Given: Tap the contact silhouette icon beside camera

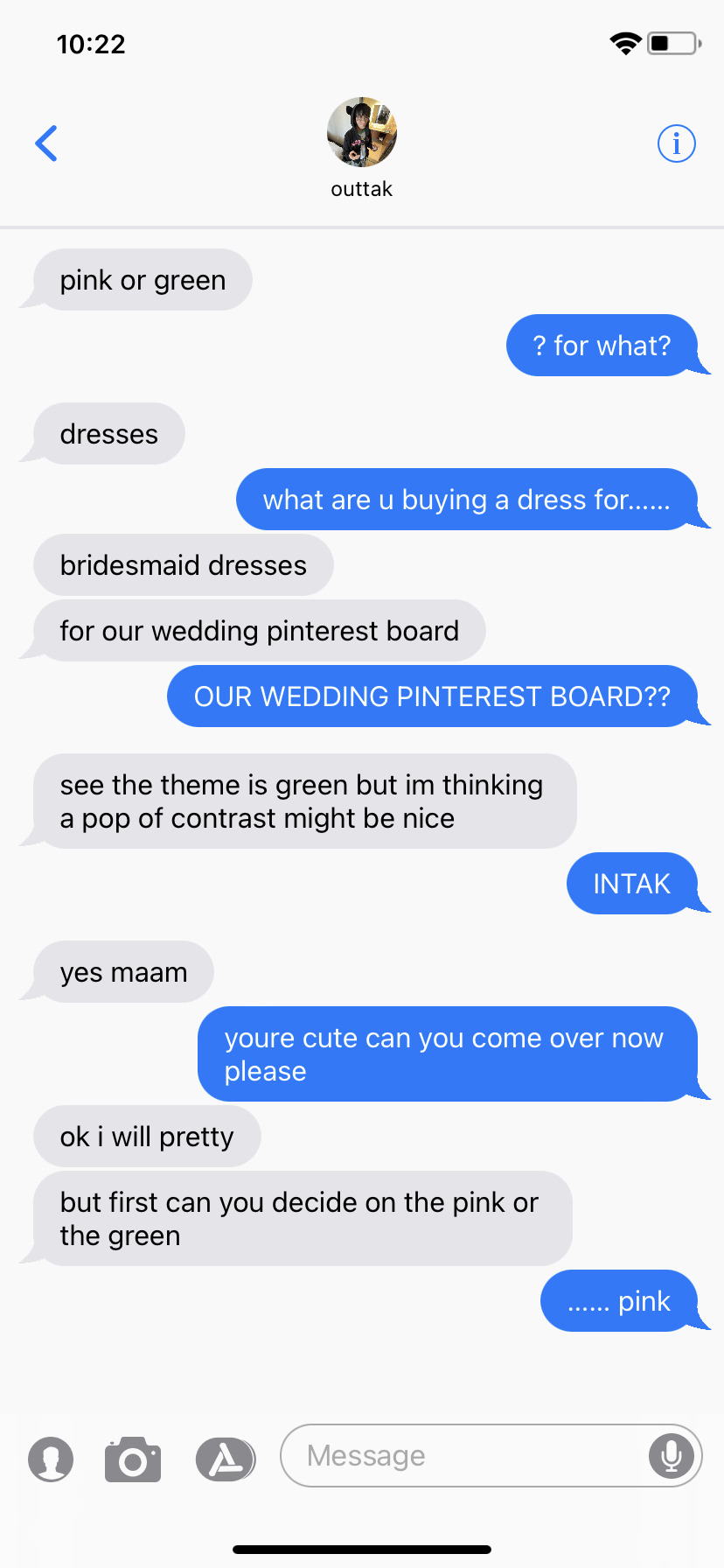Looking at the screenshot, I should point(51,1459).
